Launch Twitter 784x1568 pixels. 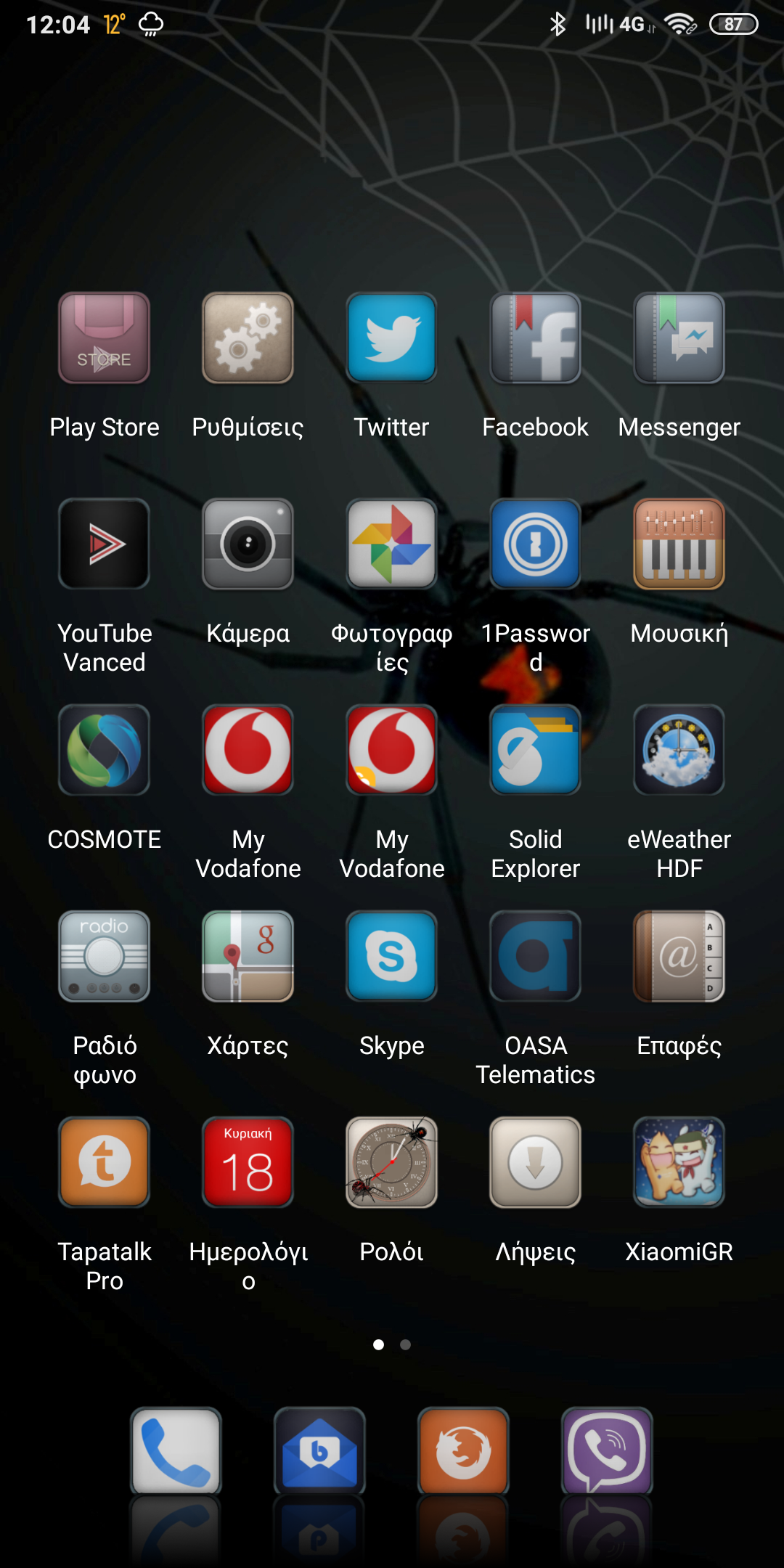(x=391, y=338)
